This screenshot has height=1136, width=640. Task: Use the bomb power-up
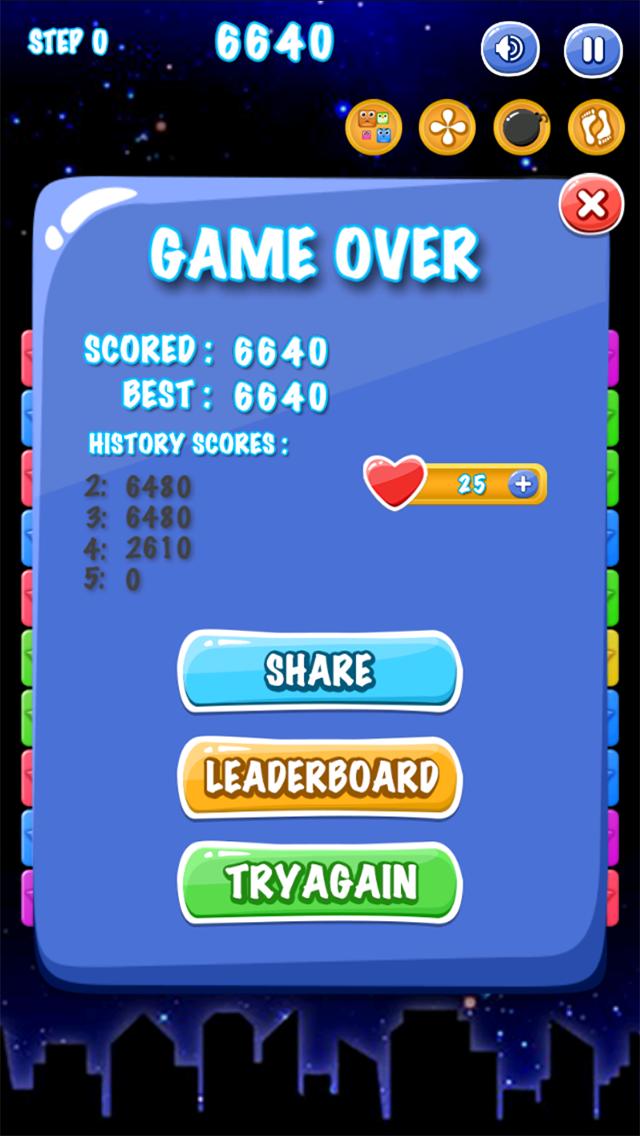pos(521,128)
